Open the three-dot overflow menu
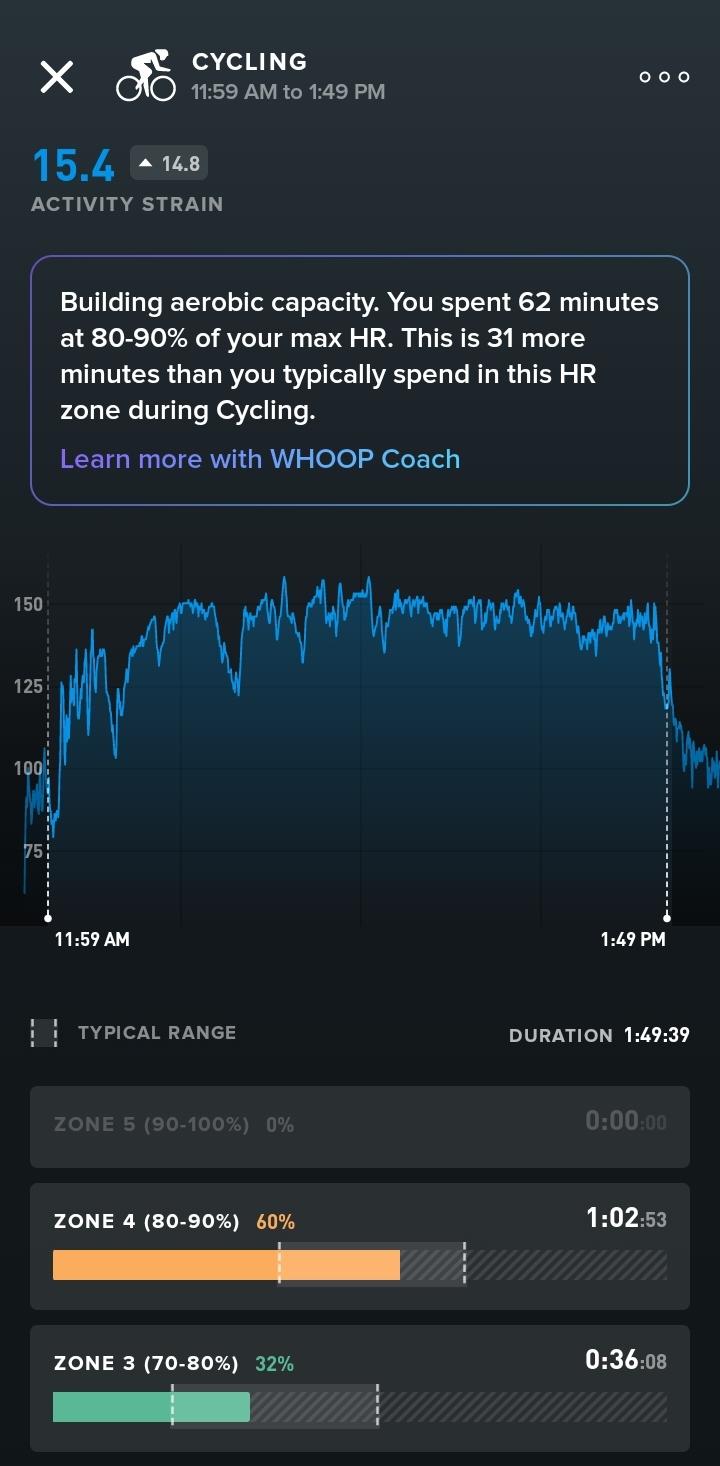Image resolution: width=720 pixels, height=1466 pixels. tap(664, 77)
